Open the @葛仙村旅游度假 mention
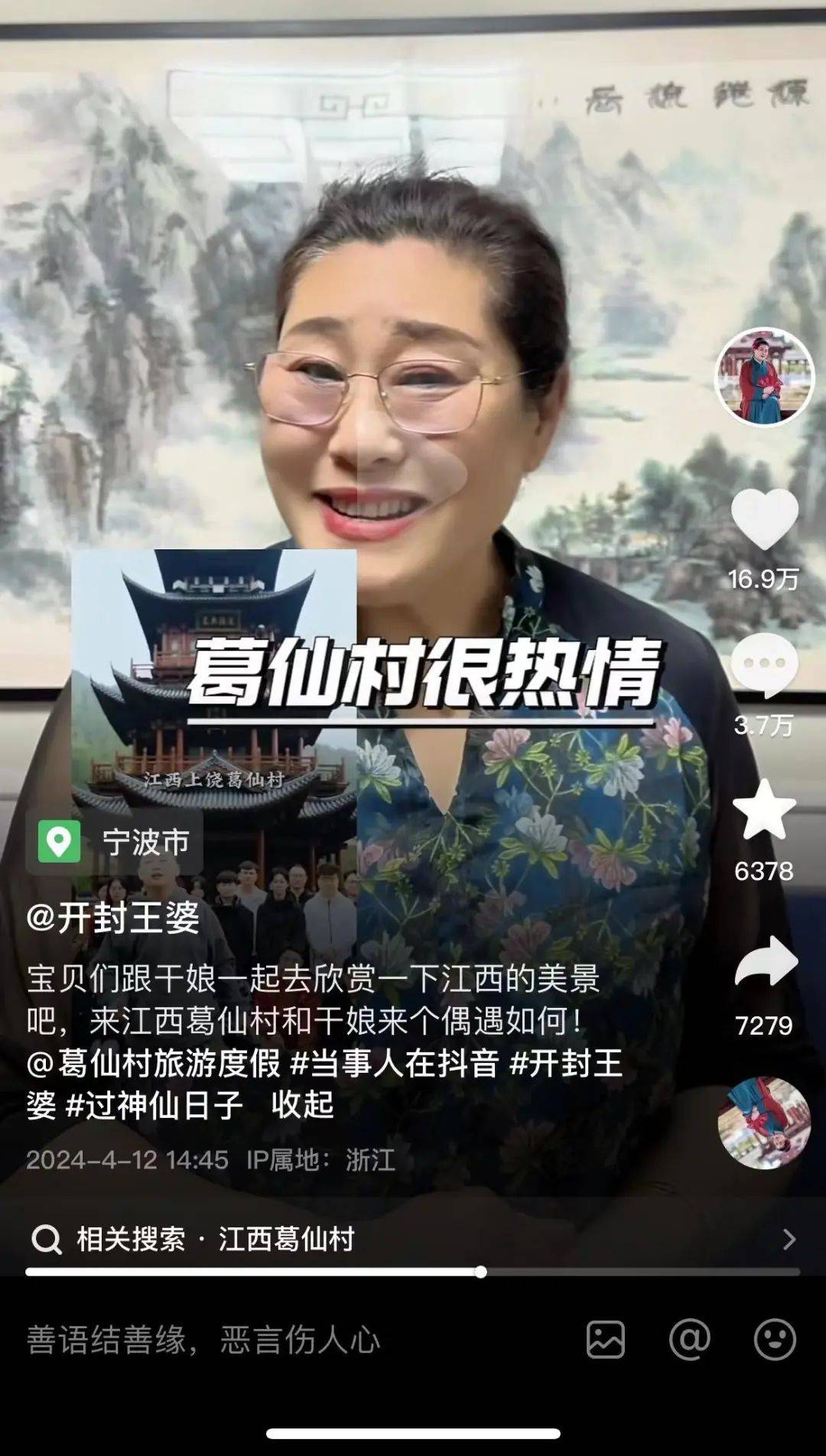 (154, 1063)
